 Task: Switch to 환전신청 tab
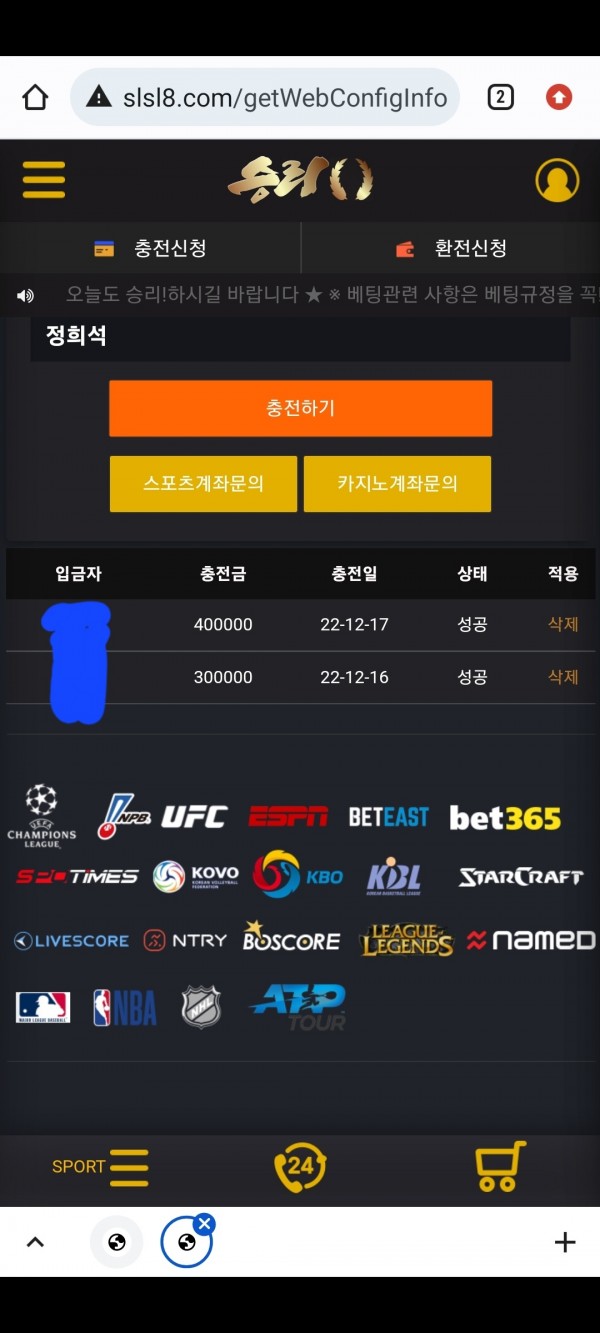coord(450,248)
